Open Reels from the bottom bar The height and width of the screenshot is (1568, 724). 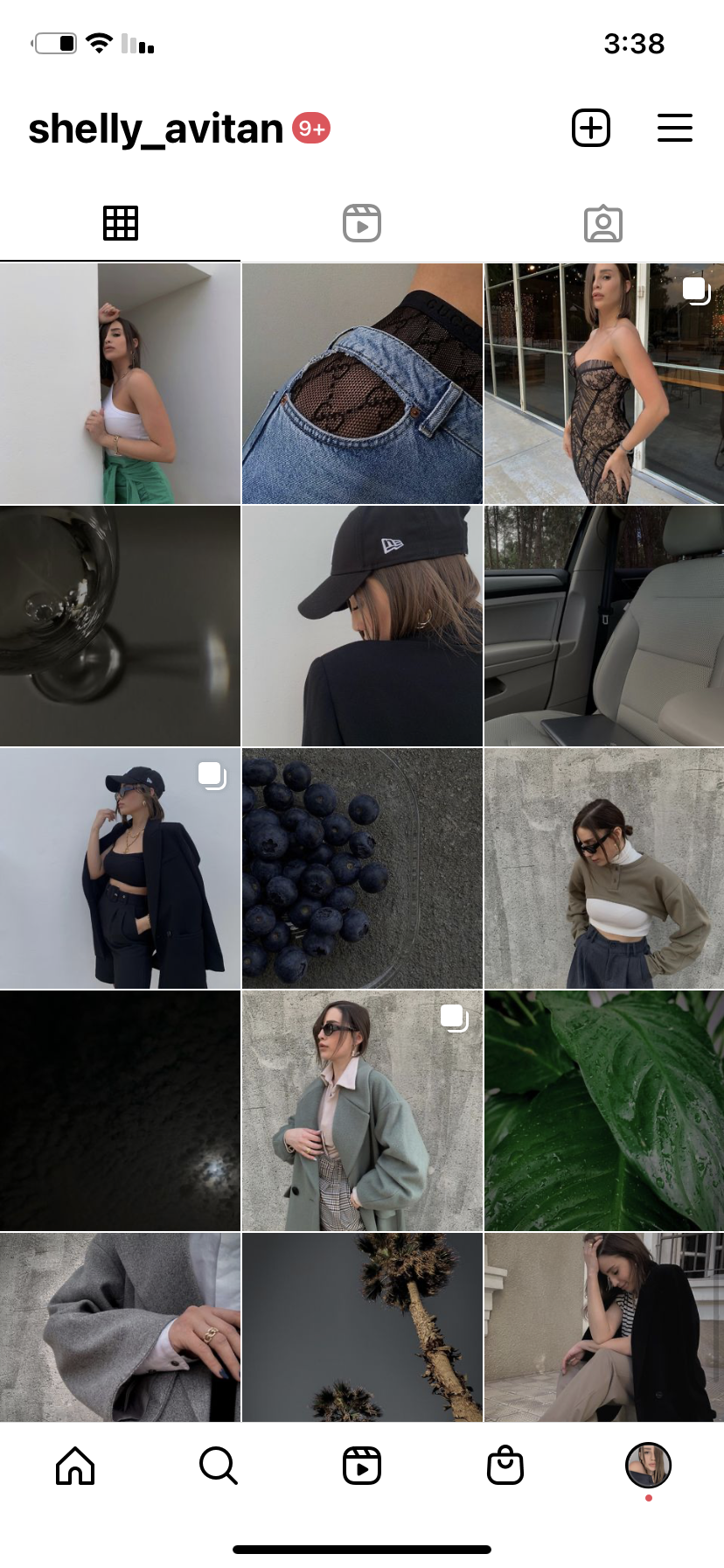[x=361, y=1465]
